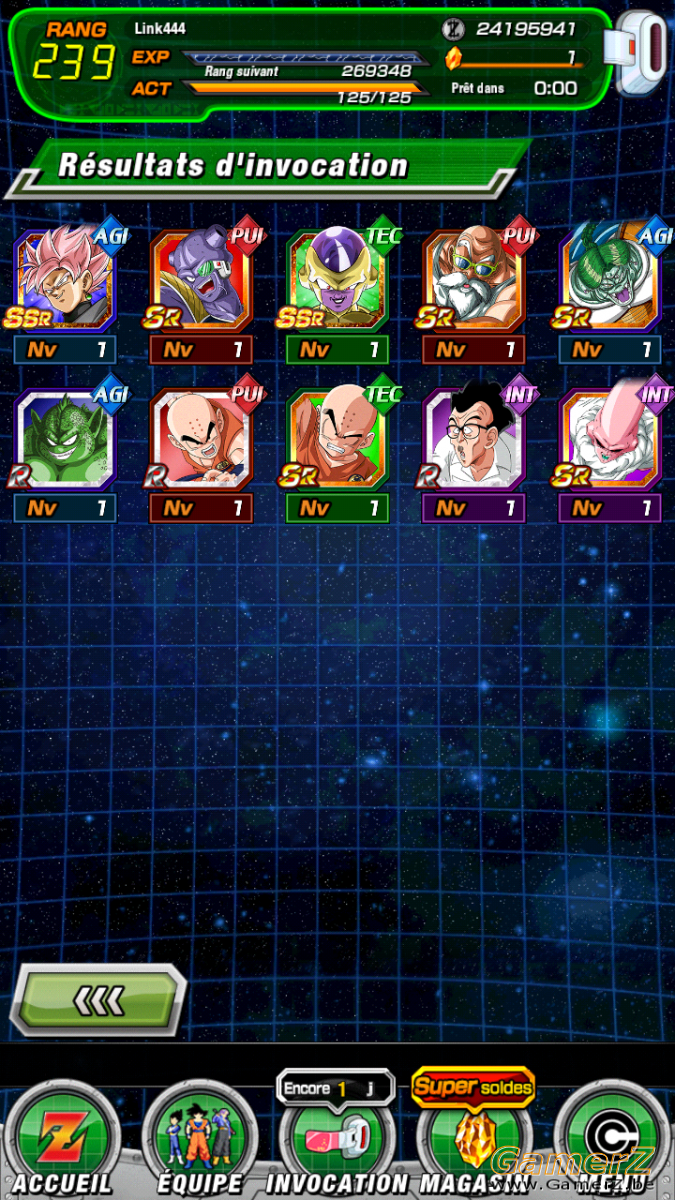Open the scouter device icon

[640, 54]
